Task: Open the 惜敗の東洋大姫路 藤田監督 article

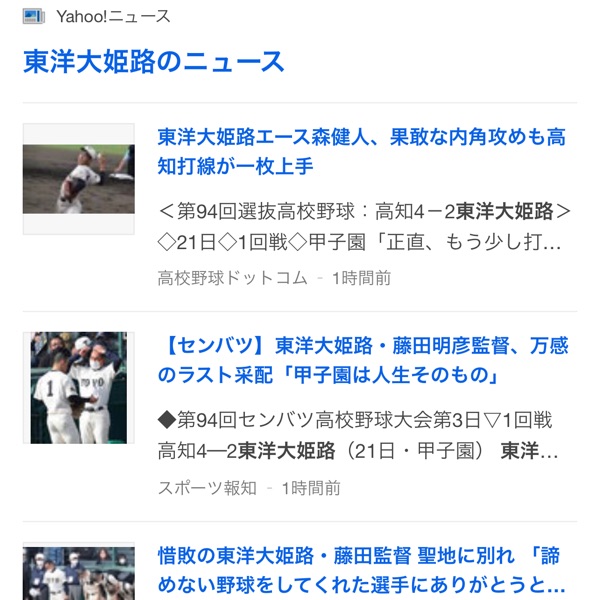Action: (x=362, y=569)
